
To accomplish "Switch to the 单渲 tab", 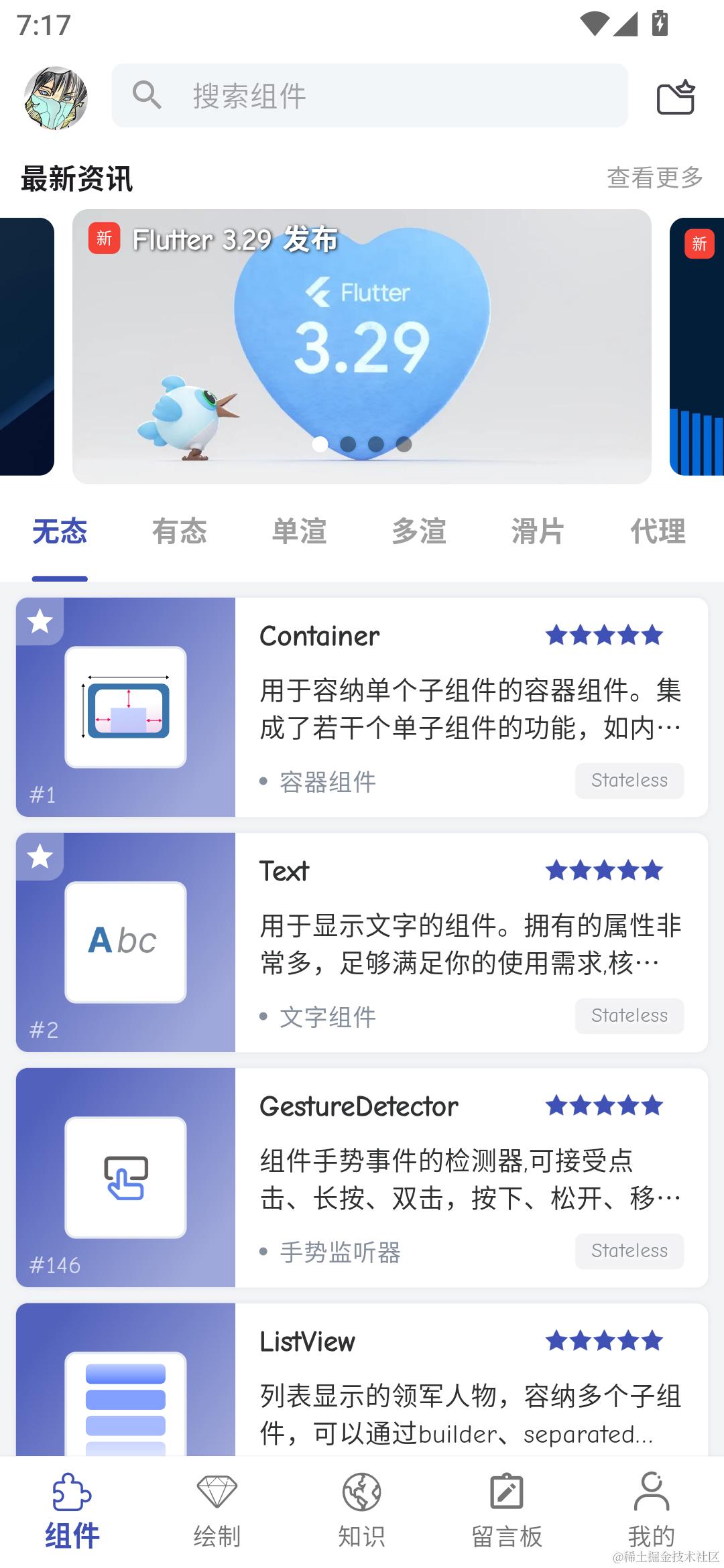I will [299, 531].
